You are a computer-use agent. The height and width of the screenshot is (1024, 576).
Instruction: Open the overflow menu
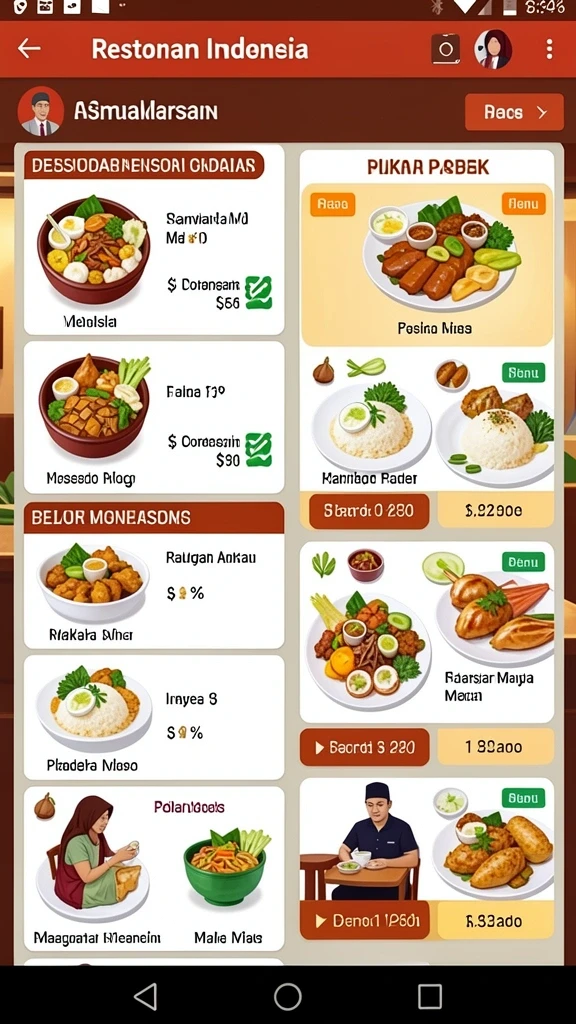click(549, 49)
